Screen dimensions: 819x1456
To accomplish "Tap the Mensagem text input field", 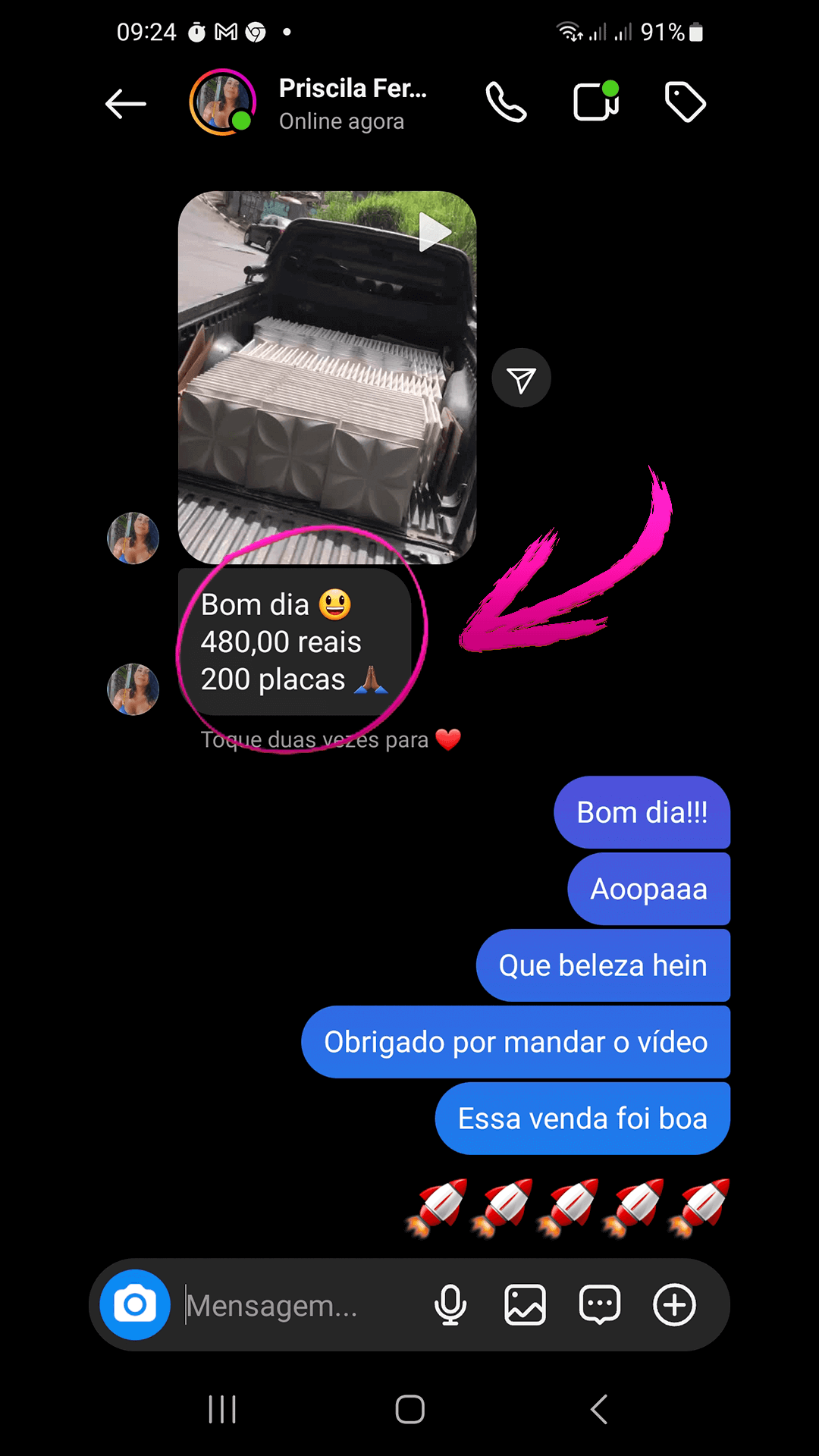I will pos(288,1304).
